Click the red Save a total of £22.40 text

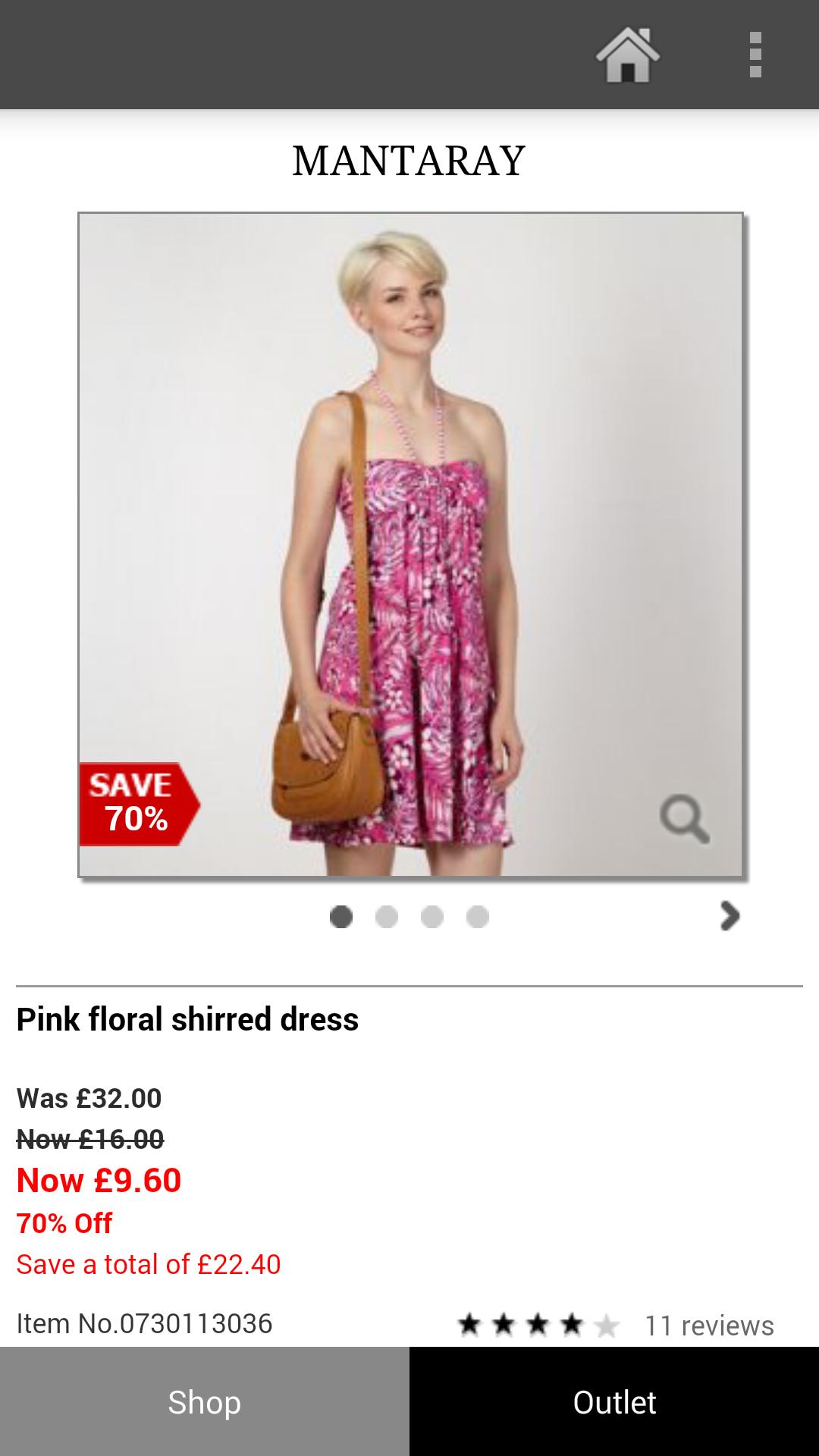pos(149,1264)
